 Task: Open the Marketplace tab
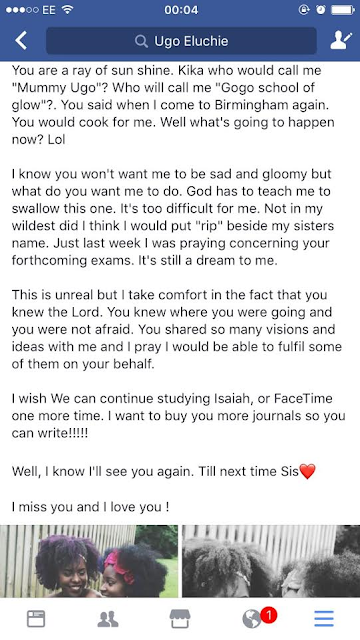pyautogui.click(x=180, y=619)
